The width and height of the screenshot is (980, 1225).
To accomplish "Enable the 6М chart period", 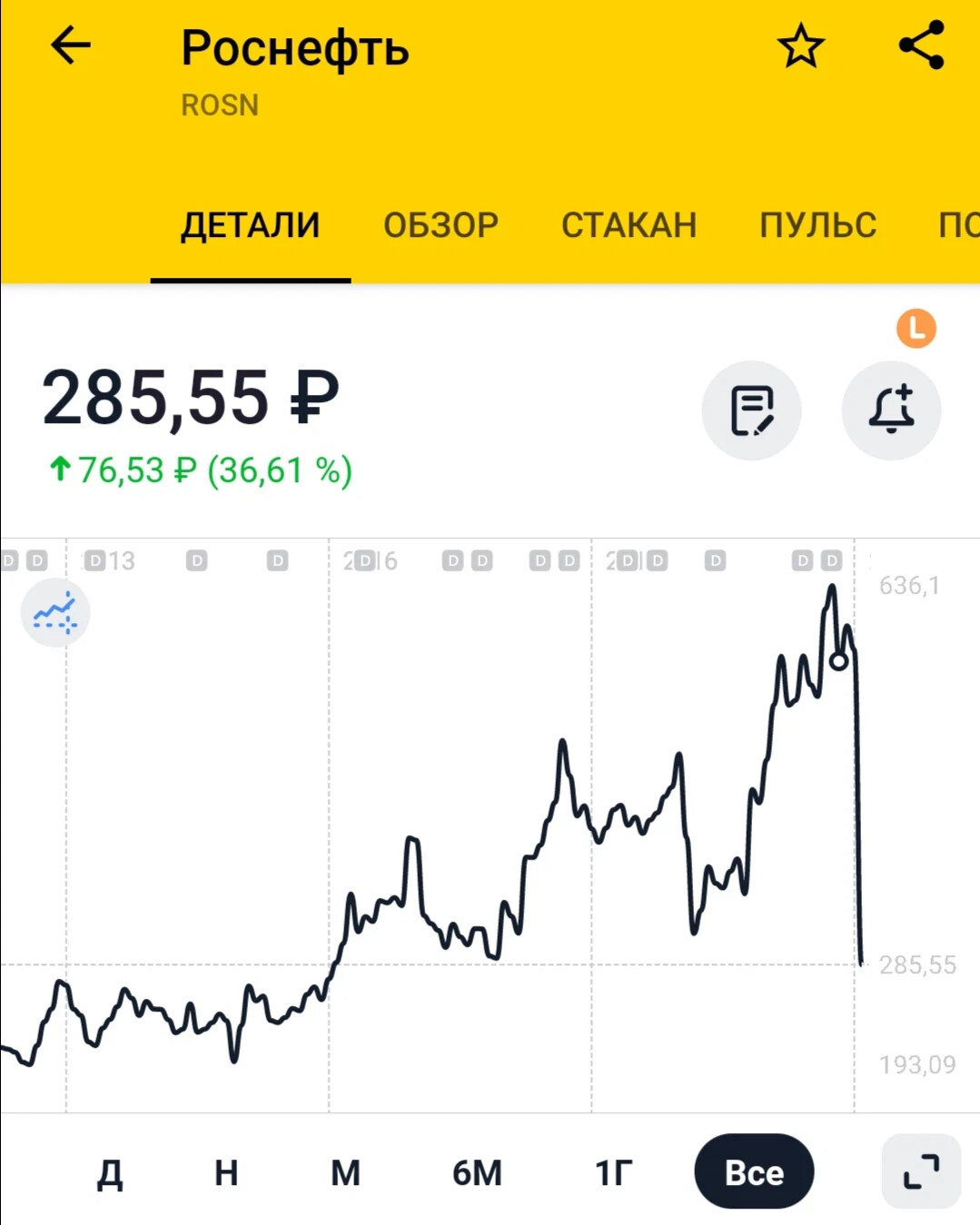I will tap(476, 1171).
